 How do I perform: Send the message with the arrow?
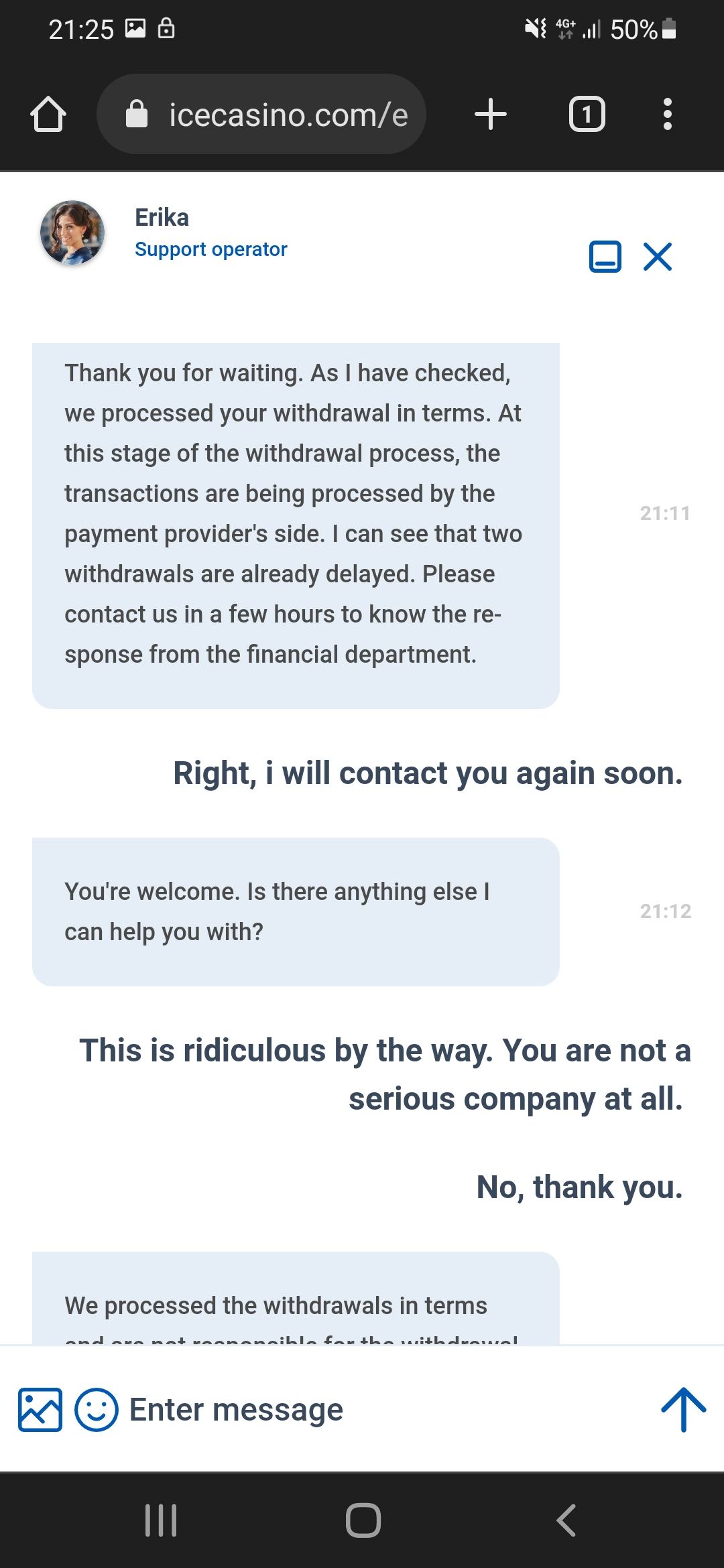683,1410
